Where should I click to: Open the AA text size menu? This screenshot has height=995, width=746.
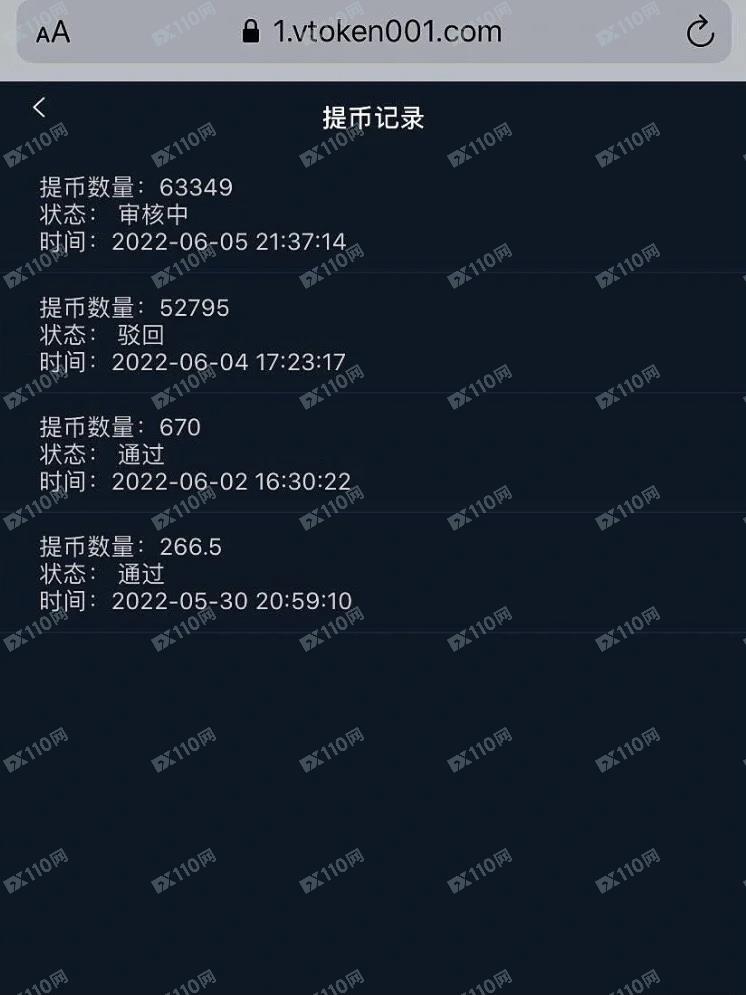click(x=53, y=33)
